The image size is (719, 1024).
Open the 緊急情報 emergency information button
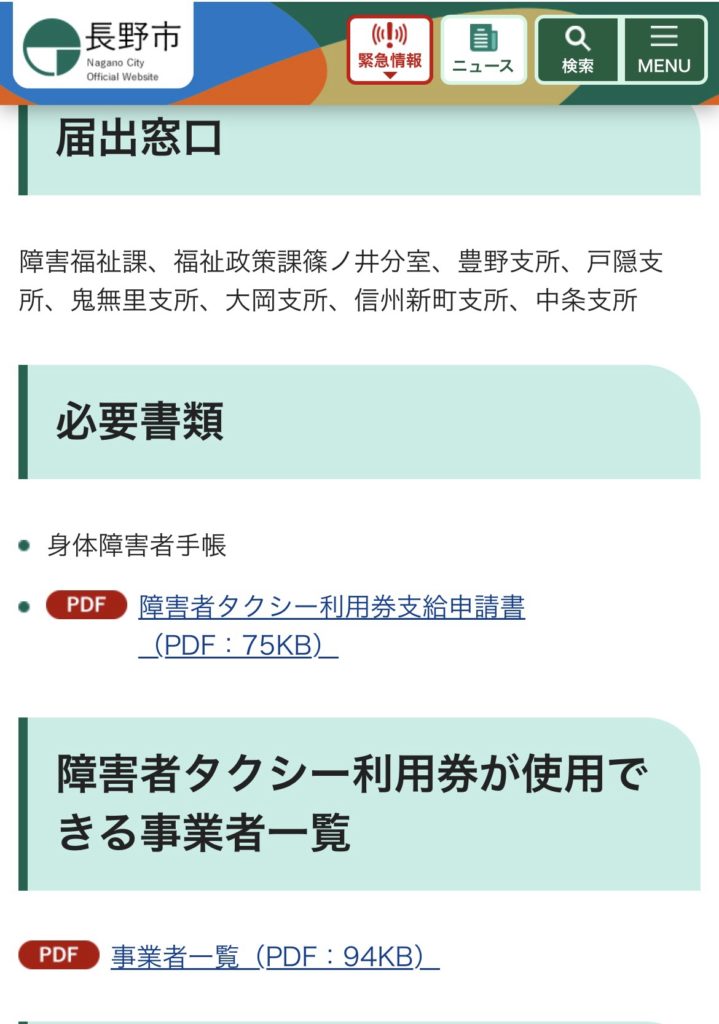pyautogui.click(x=390, y=48)
